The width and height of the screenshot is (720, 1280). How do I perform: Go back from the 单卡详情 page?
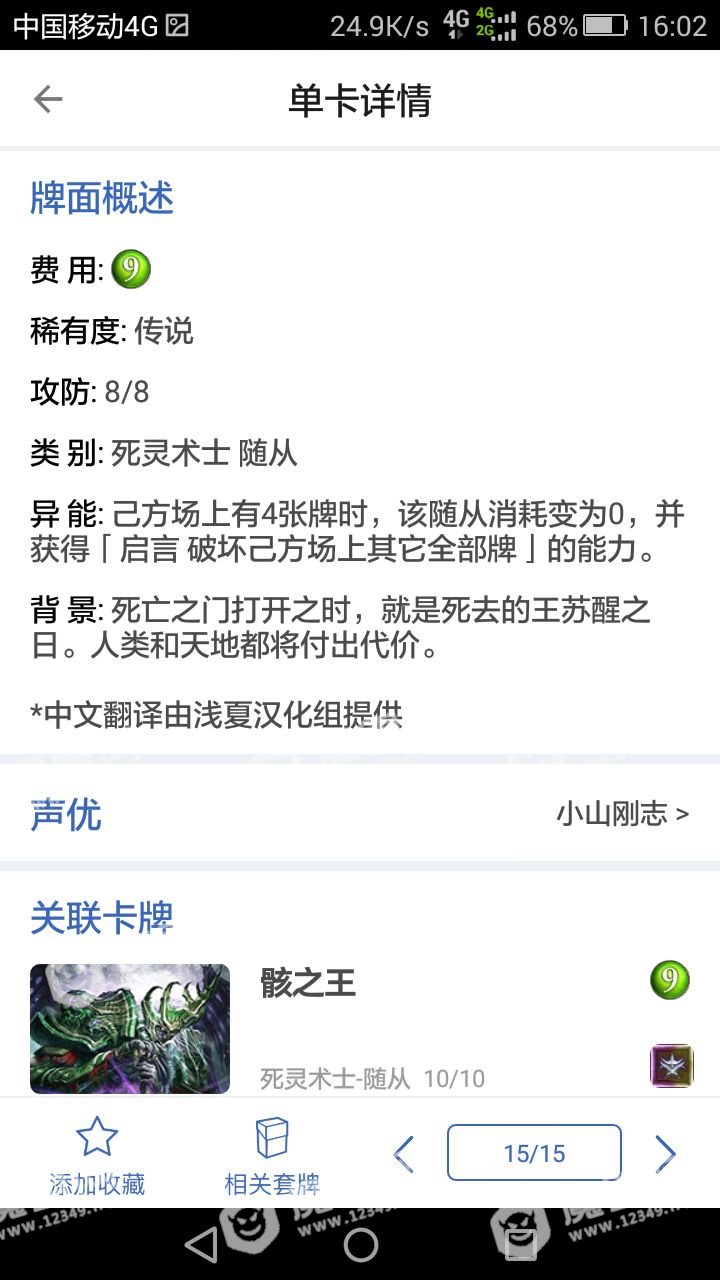point(48,100)
